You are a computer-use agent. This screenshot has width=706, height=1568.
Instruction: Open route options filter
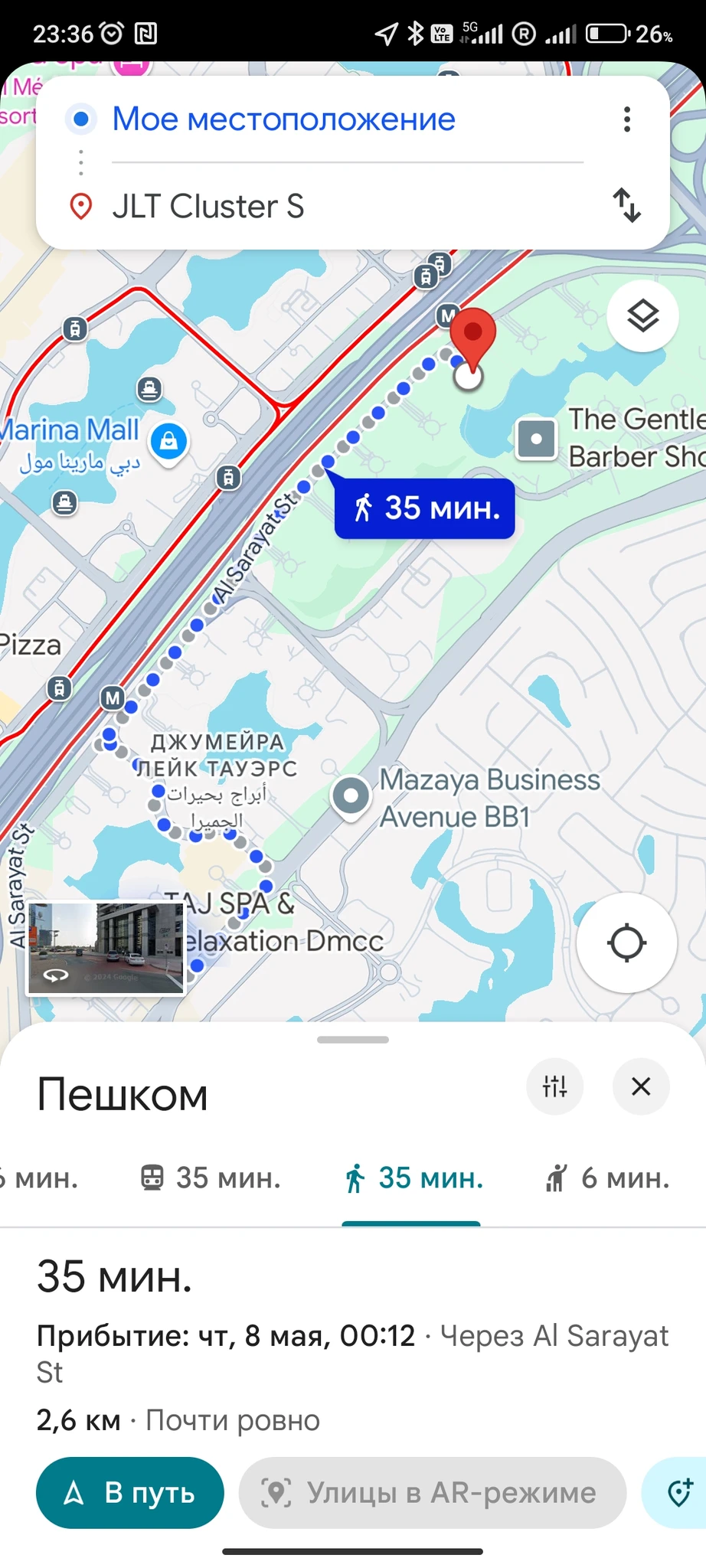(554, 1086)
